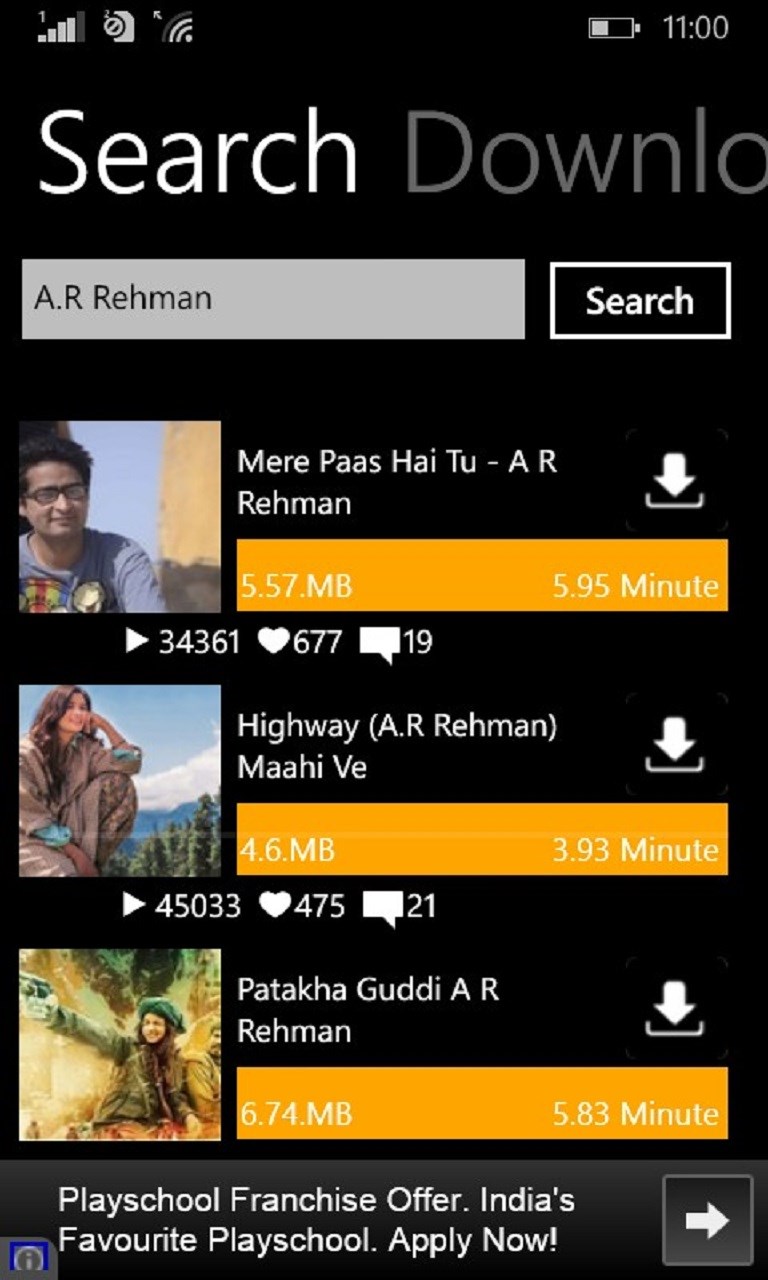Download Highway Maahi Ve song
The width and height of the screenshot is (768, 1280).
point(676,745)
